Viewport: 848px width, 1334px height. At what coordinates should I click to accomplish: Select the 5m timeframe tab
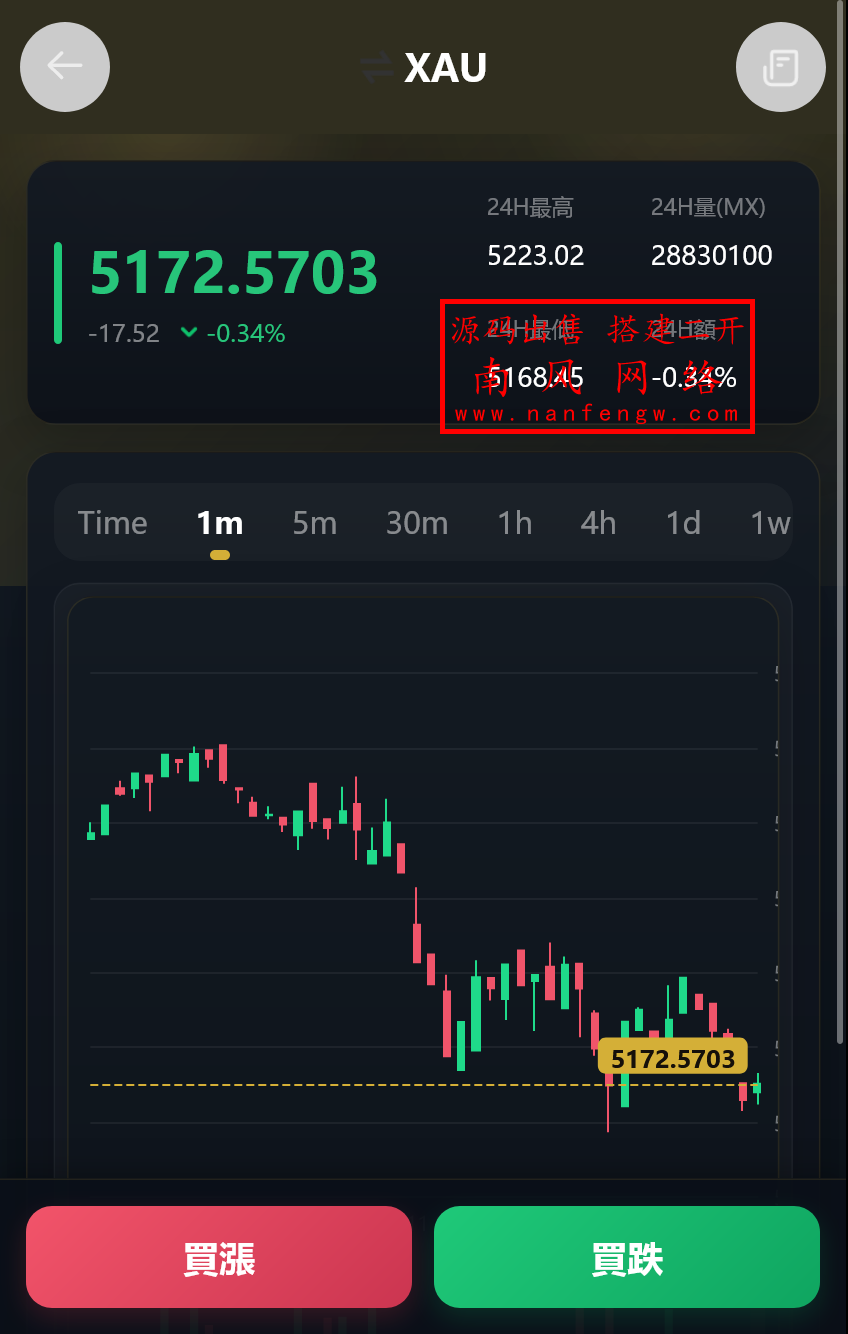pyautogui.click(x=314, y=522)
